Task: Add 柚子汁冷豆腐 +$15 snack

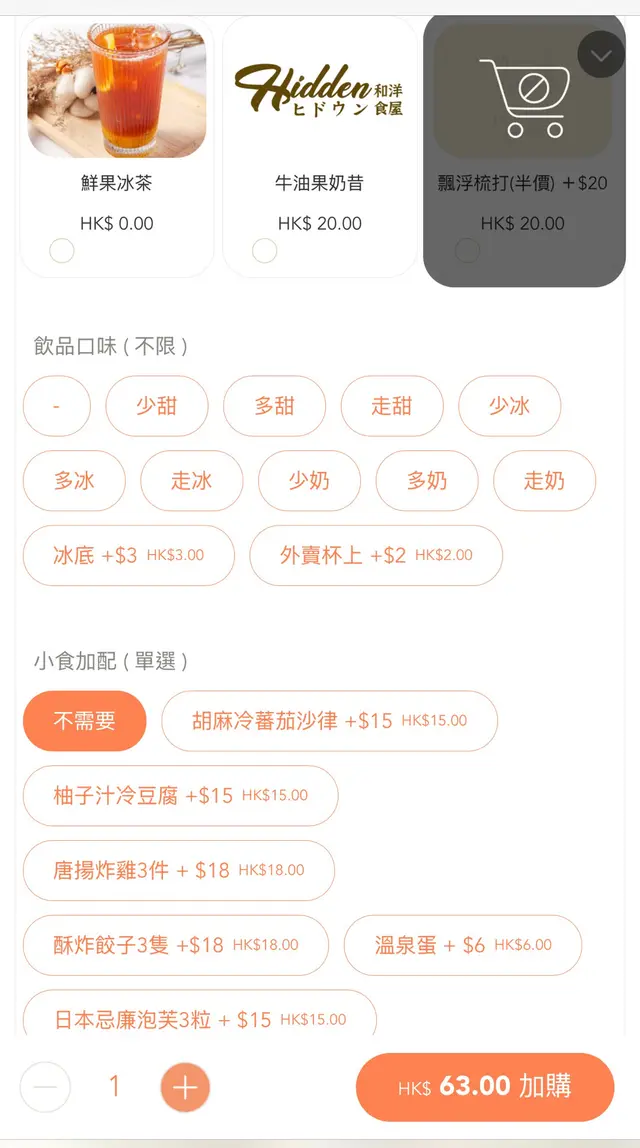Action: tap(180, 796)
